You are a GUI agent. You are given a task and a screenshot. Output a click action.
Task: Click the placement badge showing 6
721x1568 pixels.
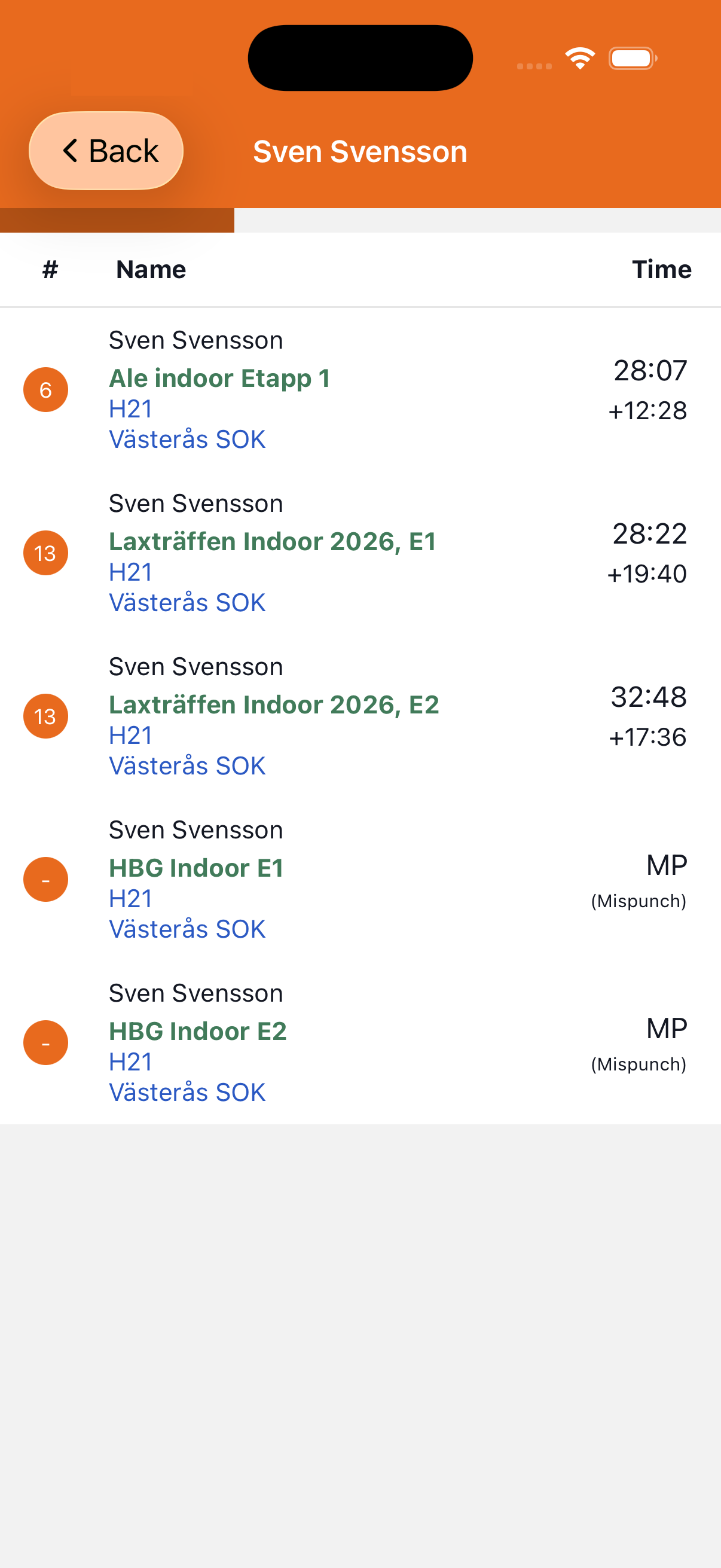click(45, 389)
